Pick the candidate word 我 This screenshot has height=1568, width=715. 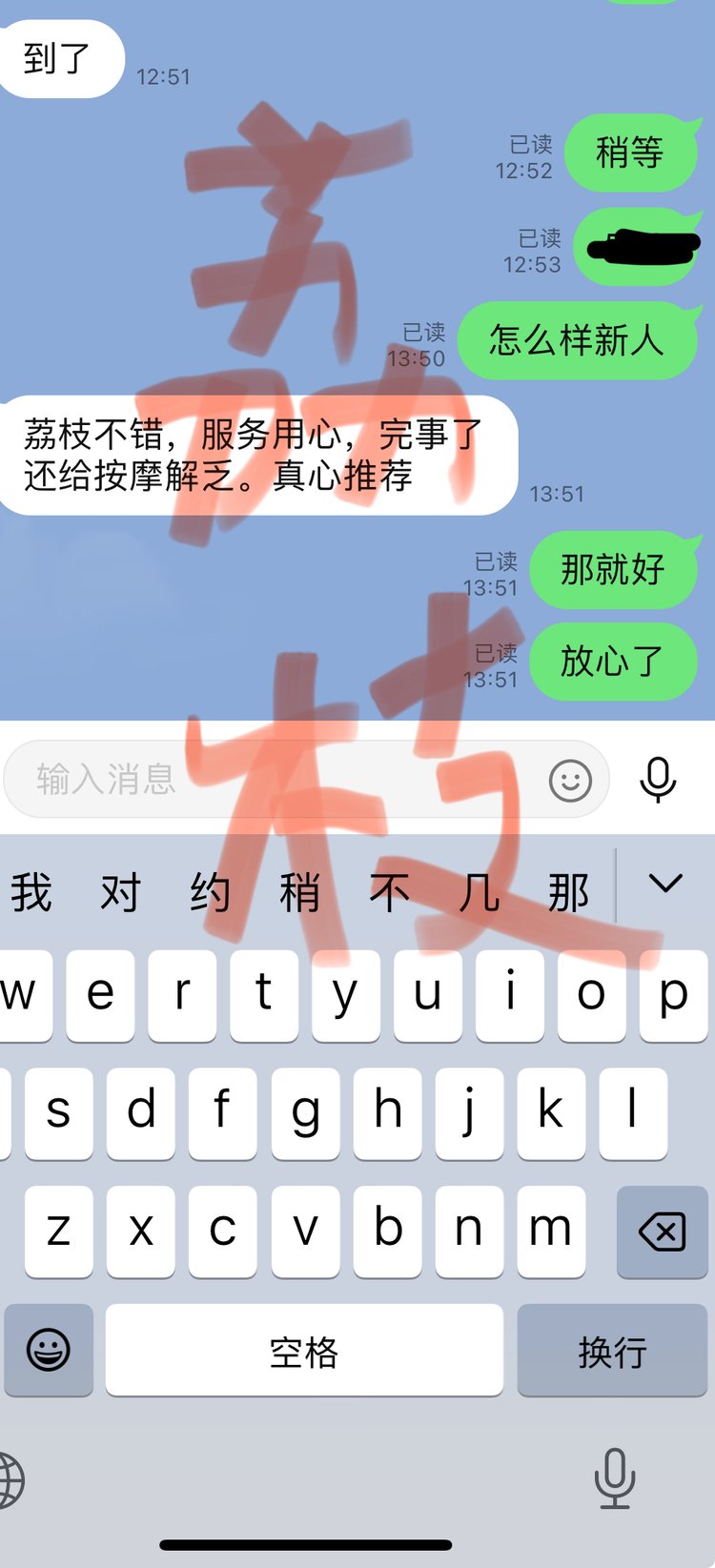pyautogui.click(x=31, y=893)
